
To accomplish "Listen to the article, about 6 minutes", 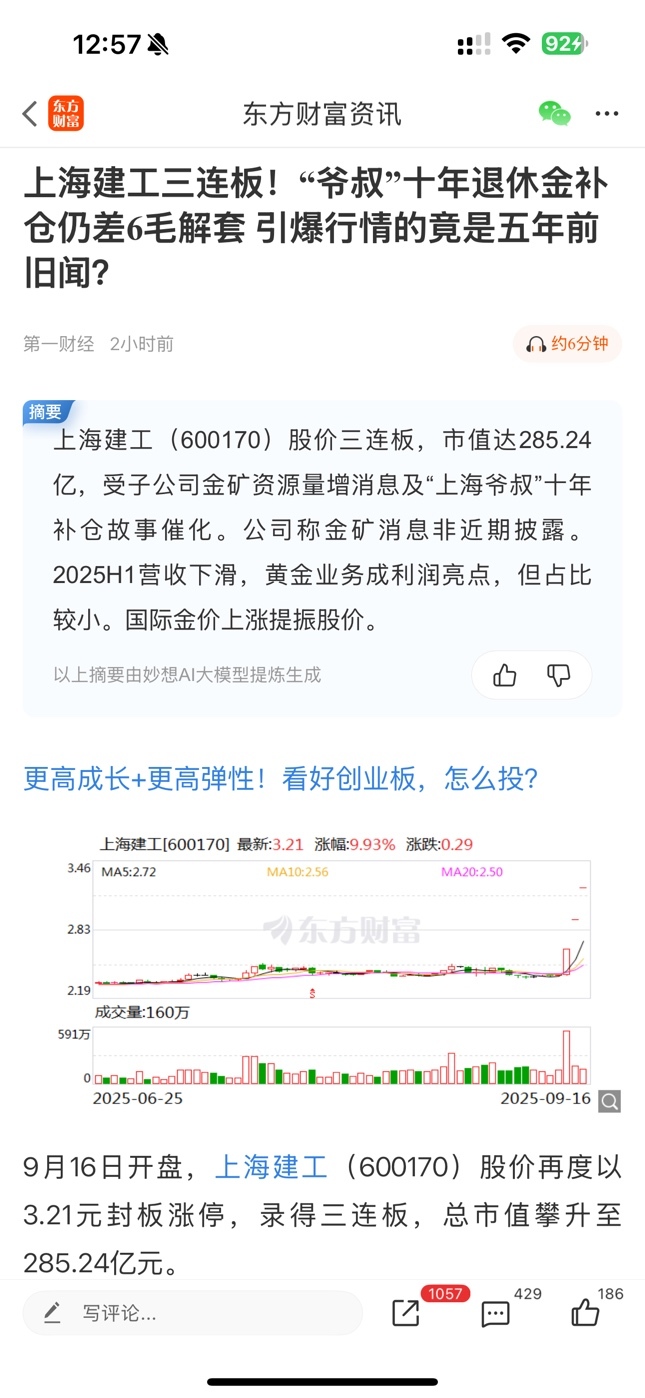I will [x=567, y=344].
